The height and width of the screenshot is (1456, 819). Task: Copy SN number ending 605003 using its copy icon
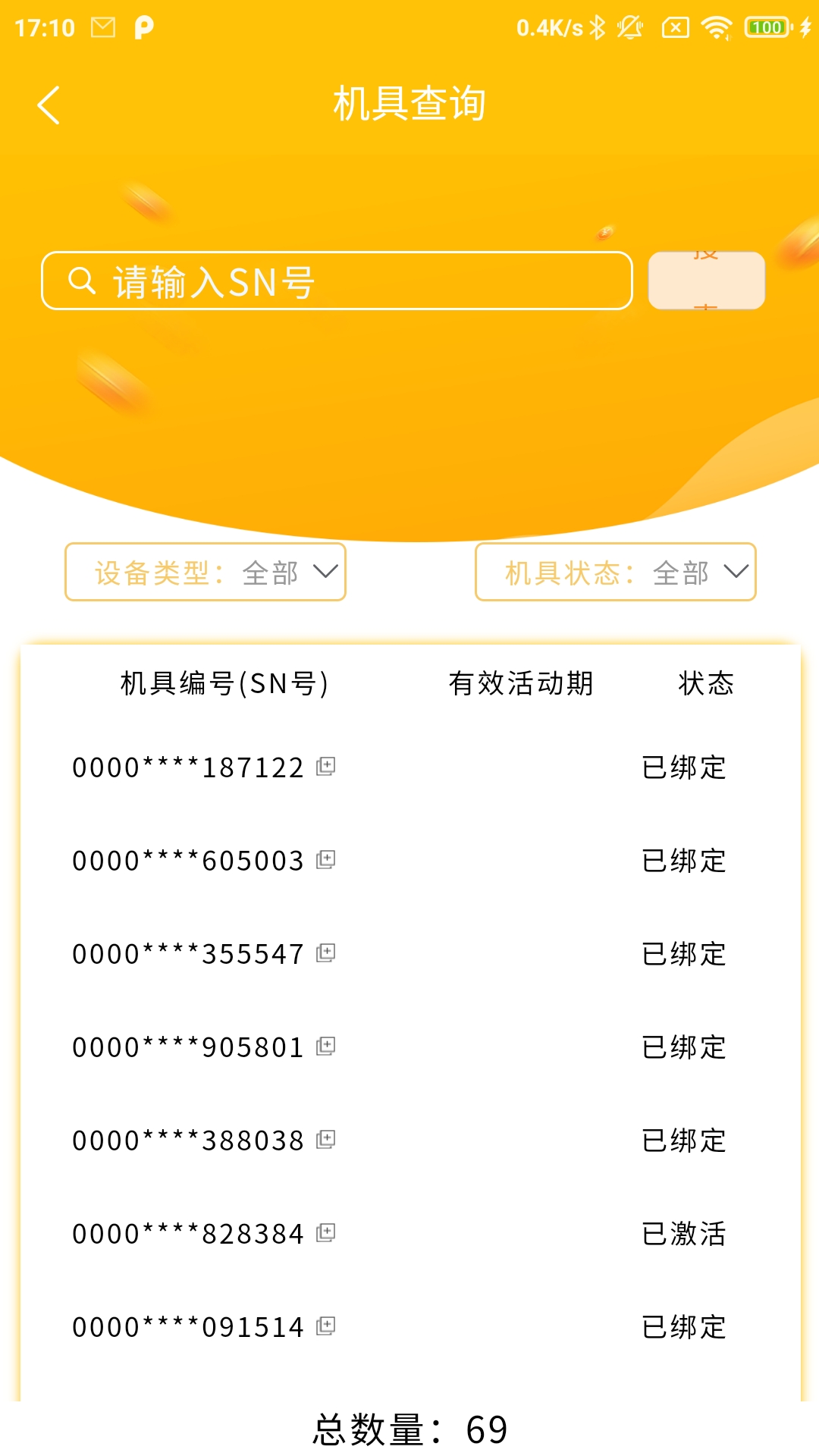[326, 861]
